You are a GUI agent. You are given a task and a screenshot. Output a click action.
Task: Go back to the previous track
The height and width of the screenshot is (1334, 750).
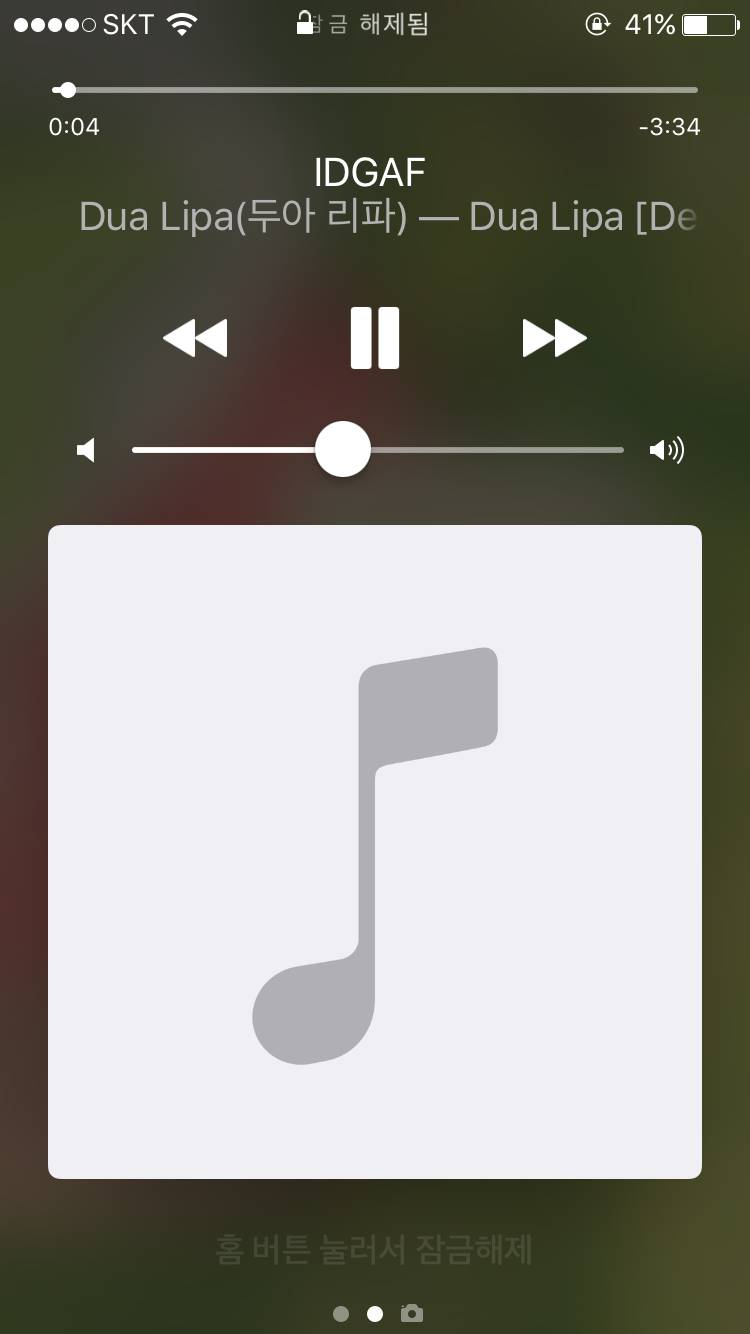(x=196, y=338)
